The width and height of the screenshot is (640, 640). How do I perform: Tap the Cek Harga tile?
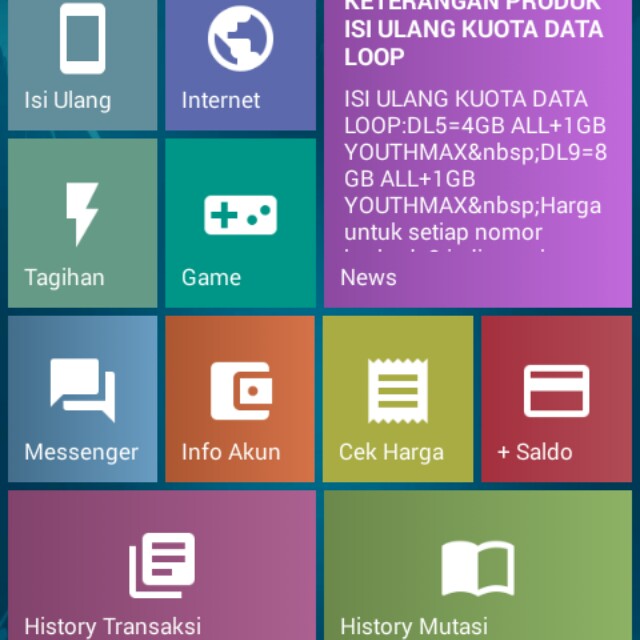(x=397, y=398)
